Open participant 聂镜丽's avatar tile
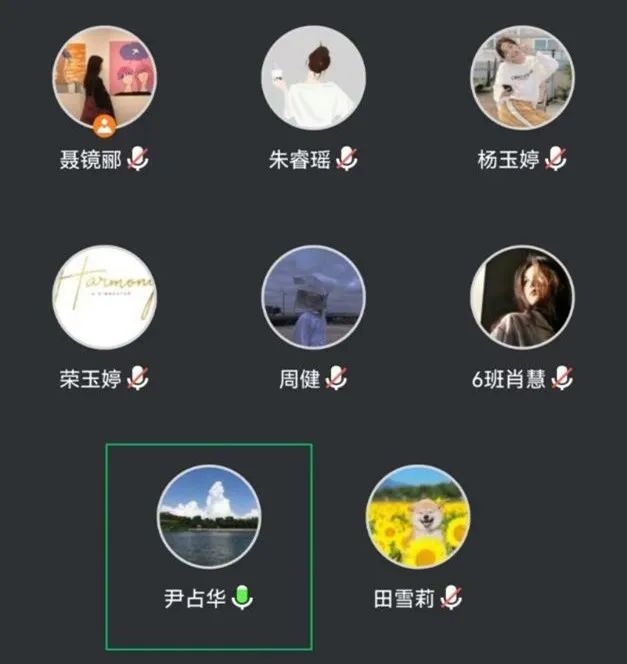Screen dimensions: 627x664 tap(104, 78)
